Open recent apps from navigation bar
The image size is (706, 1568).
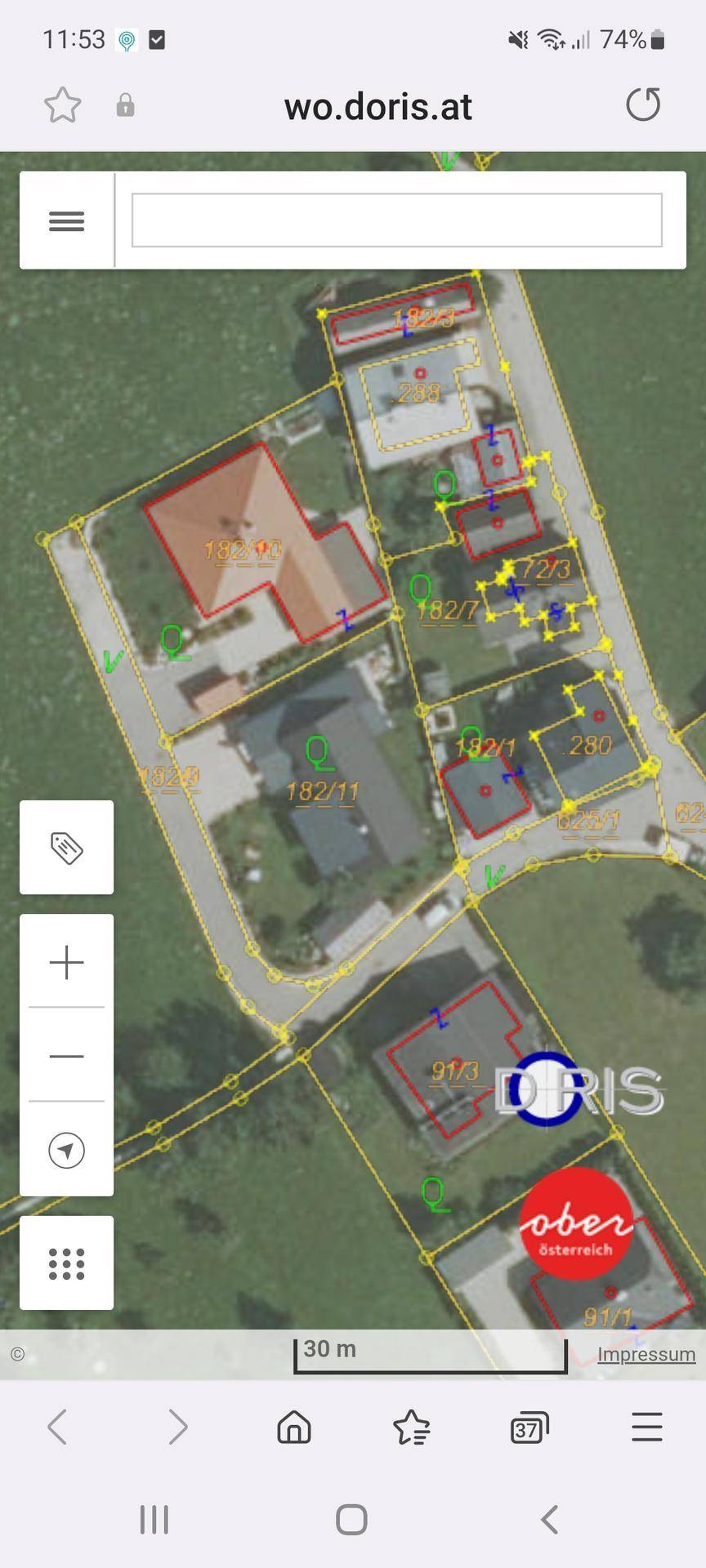154,1520
